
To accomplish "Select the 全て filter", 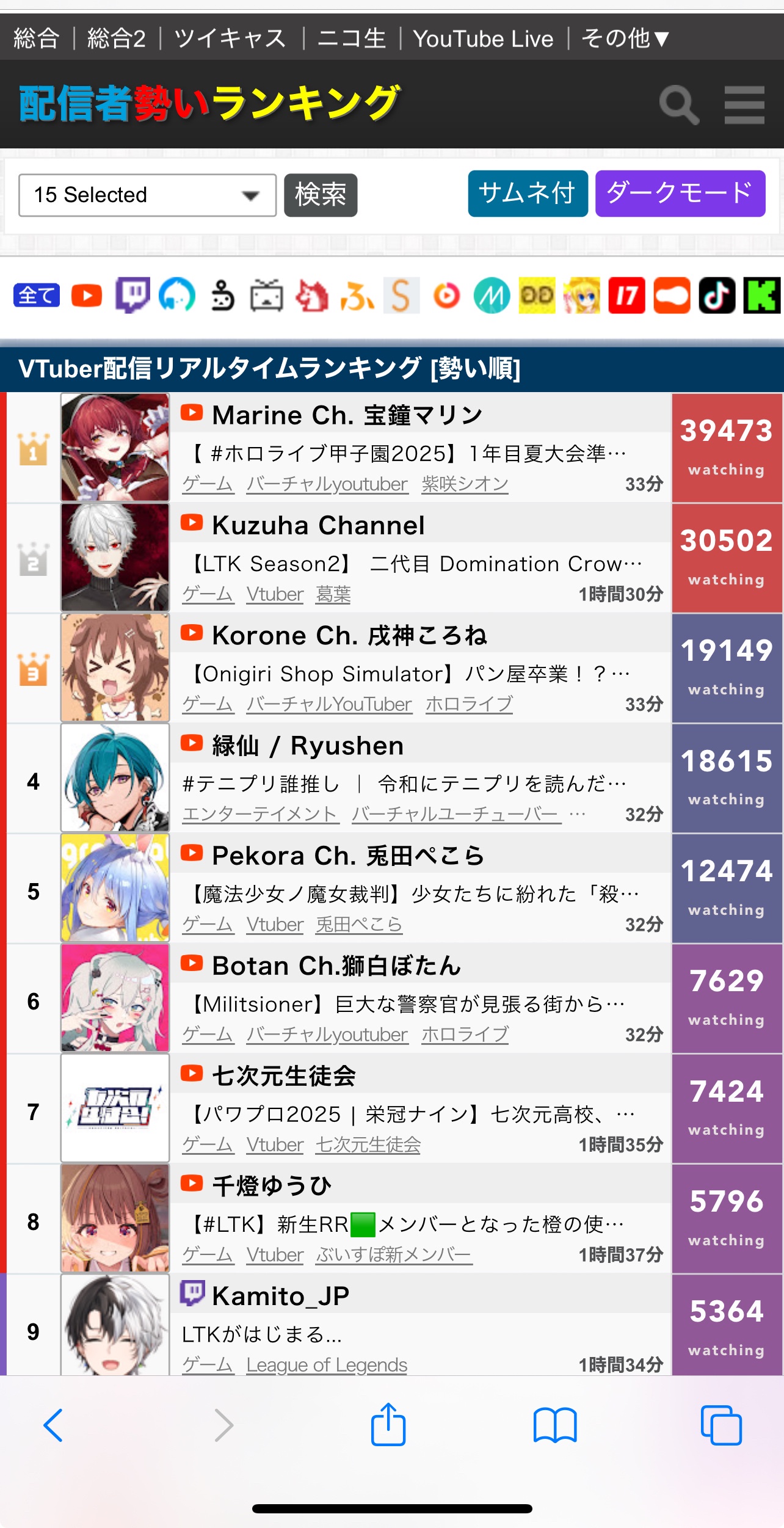I will [37, 296].
